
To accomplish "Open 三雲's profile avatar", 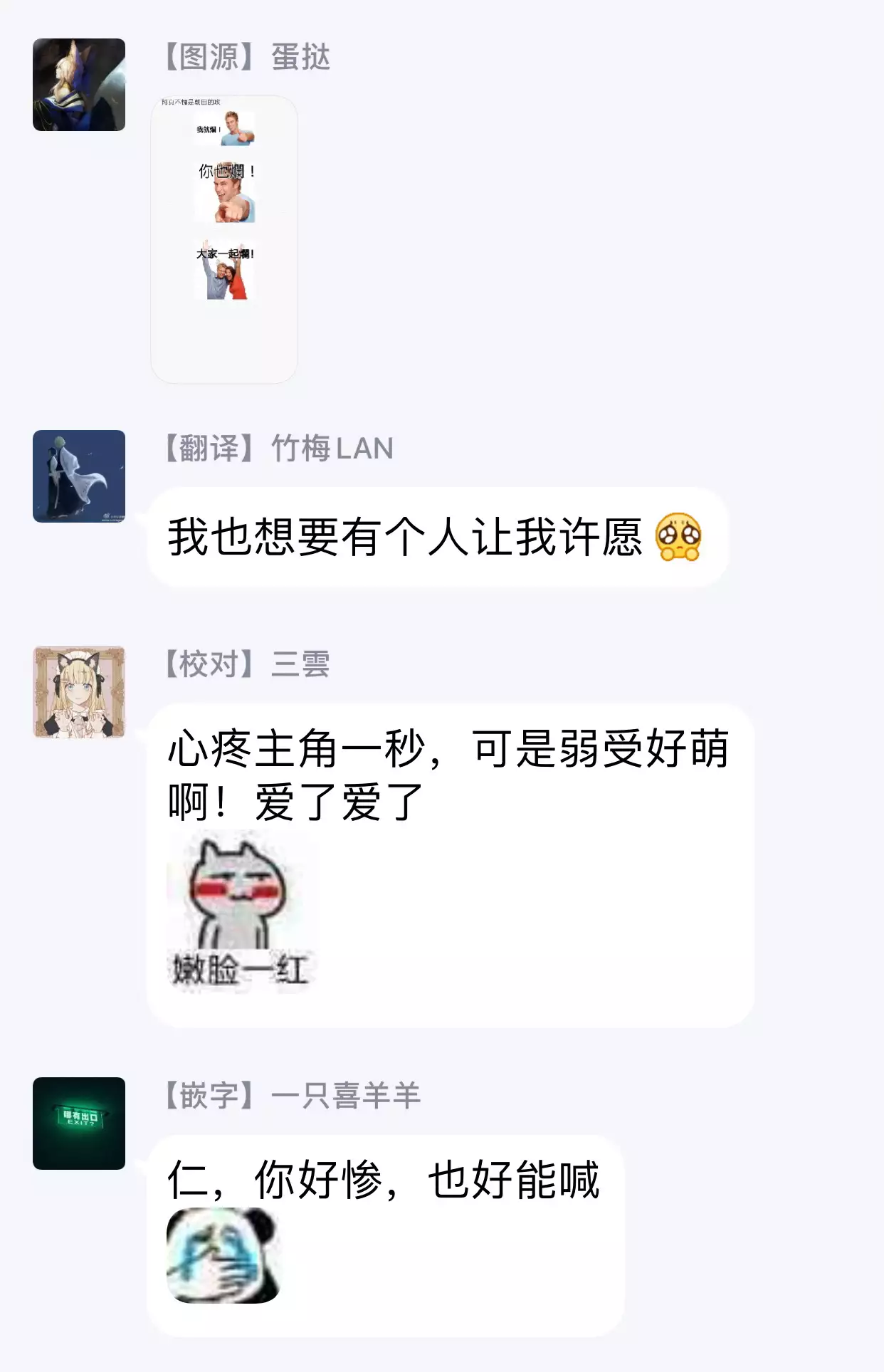I will pos(79,692).
